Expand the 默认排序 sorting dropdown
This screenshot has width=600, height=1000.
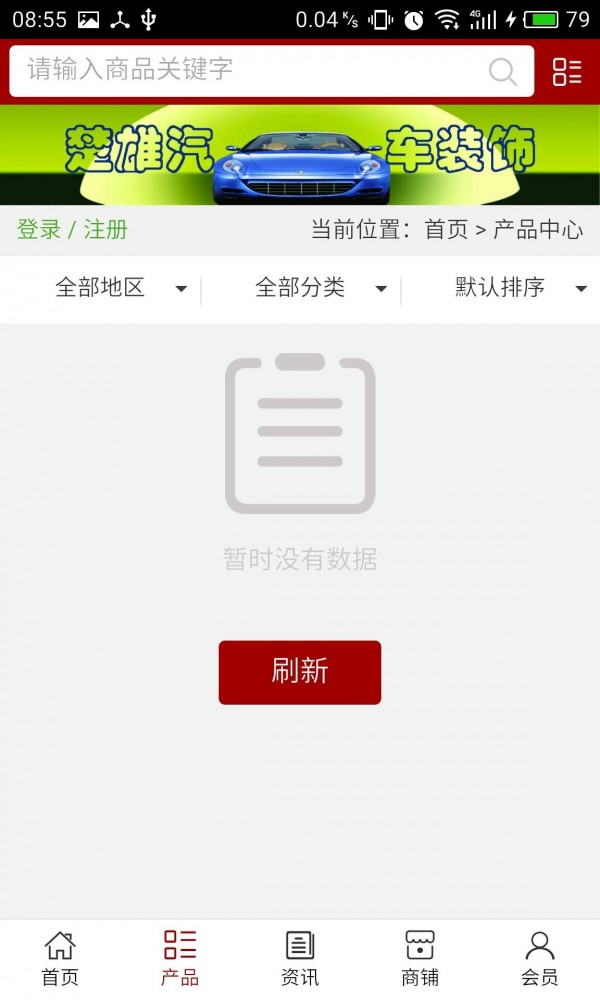point(520,288)
